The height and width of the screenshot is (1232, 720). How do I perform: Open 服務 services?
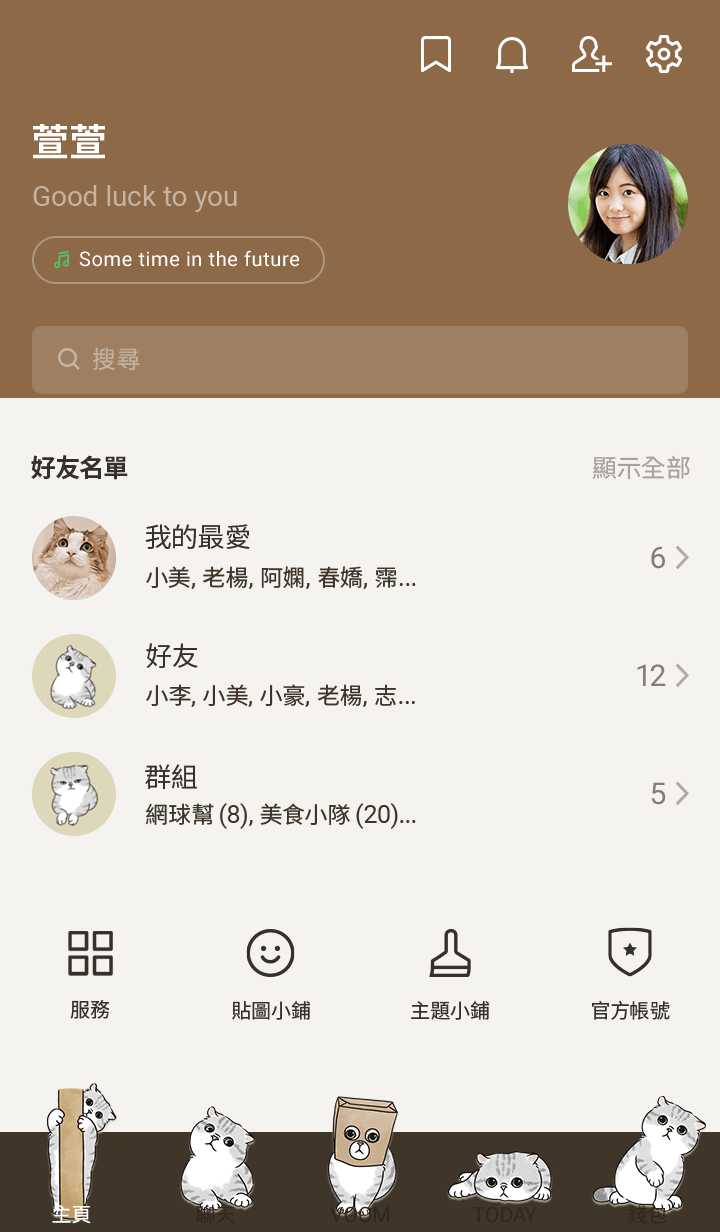tap(90, 973)
